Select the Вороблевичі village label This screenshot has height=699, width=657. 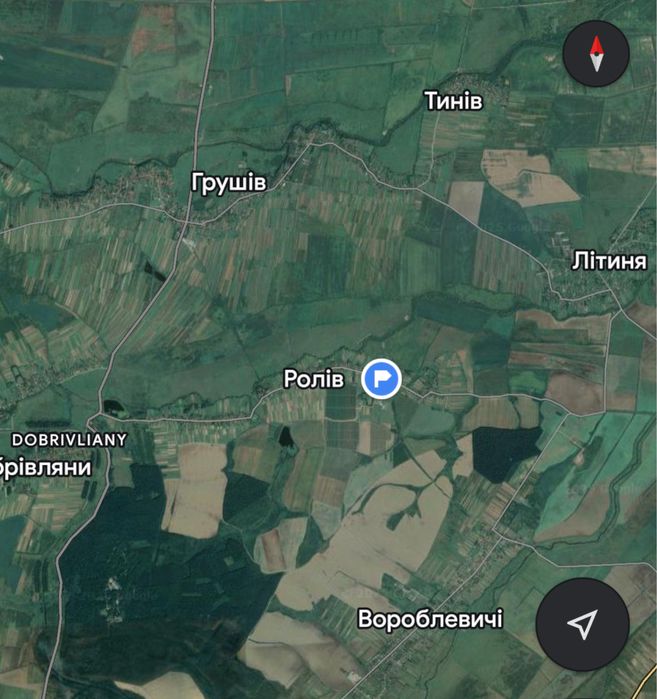[x=431, y=620]
